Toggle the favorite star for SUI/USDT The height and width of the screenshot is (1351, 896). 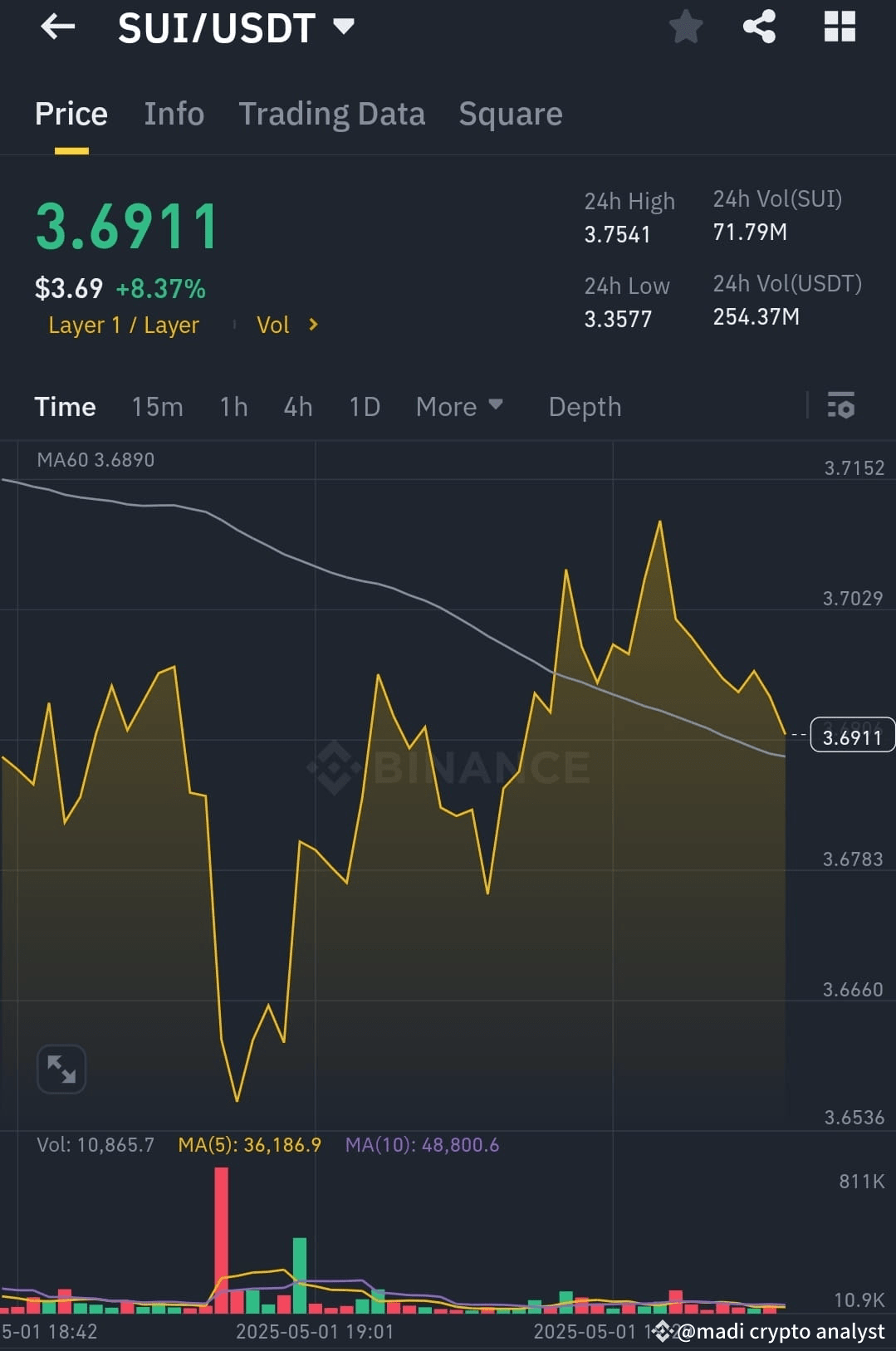686,27
